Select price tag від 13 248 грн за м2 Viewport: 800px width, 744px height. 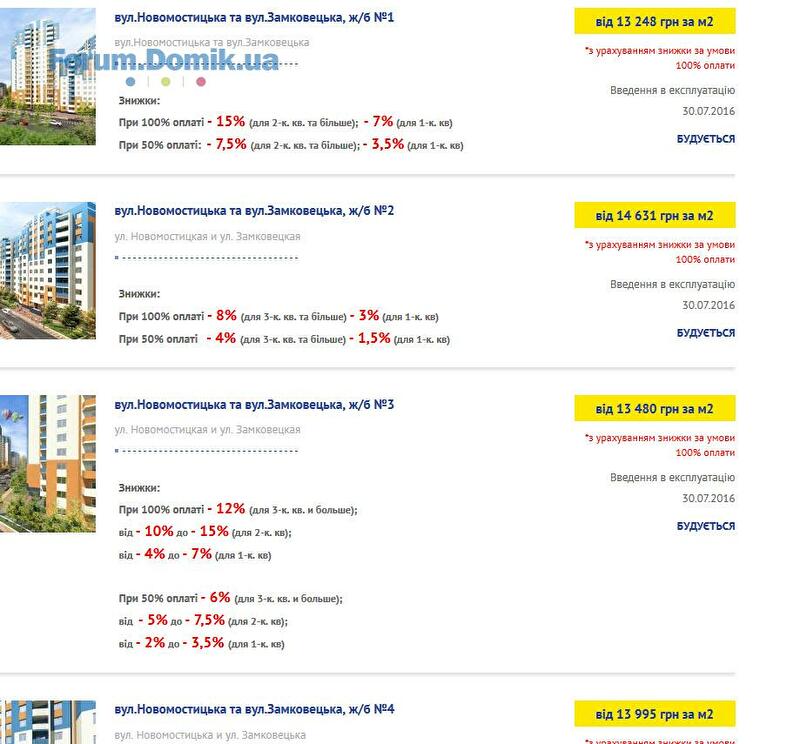click(x=654, y=22)
